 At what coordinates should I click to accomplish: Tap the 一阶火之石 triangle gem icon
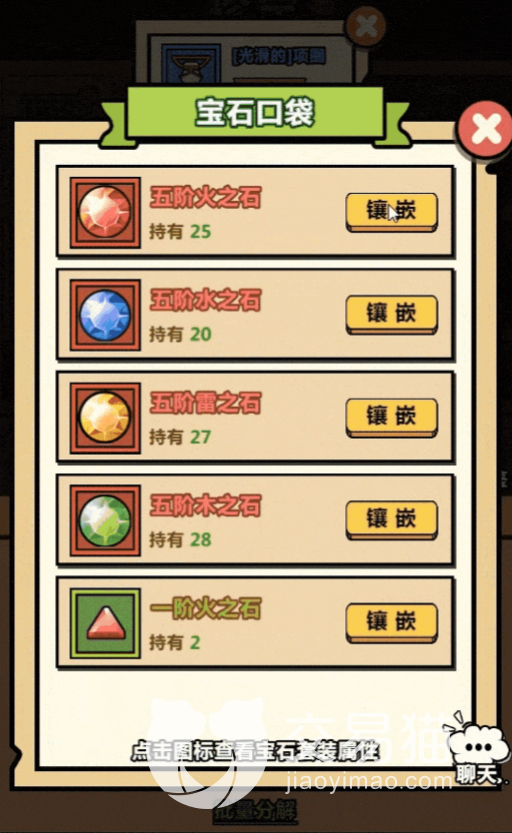(105, 623)
